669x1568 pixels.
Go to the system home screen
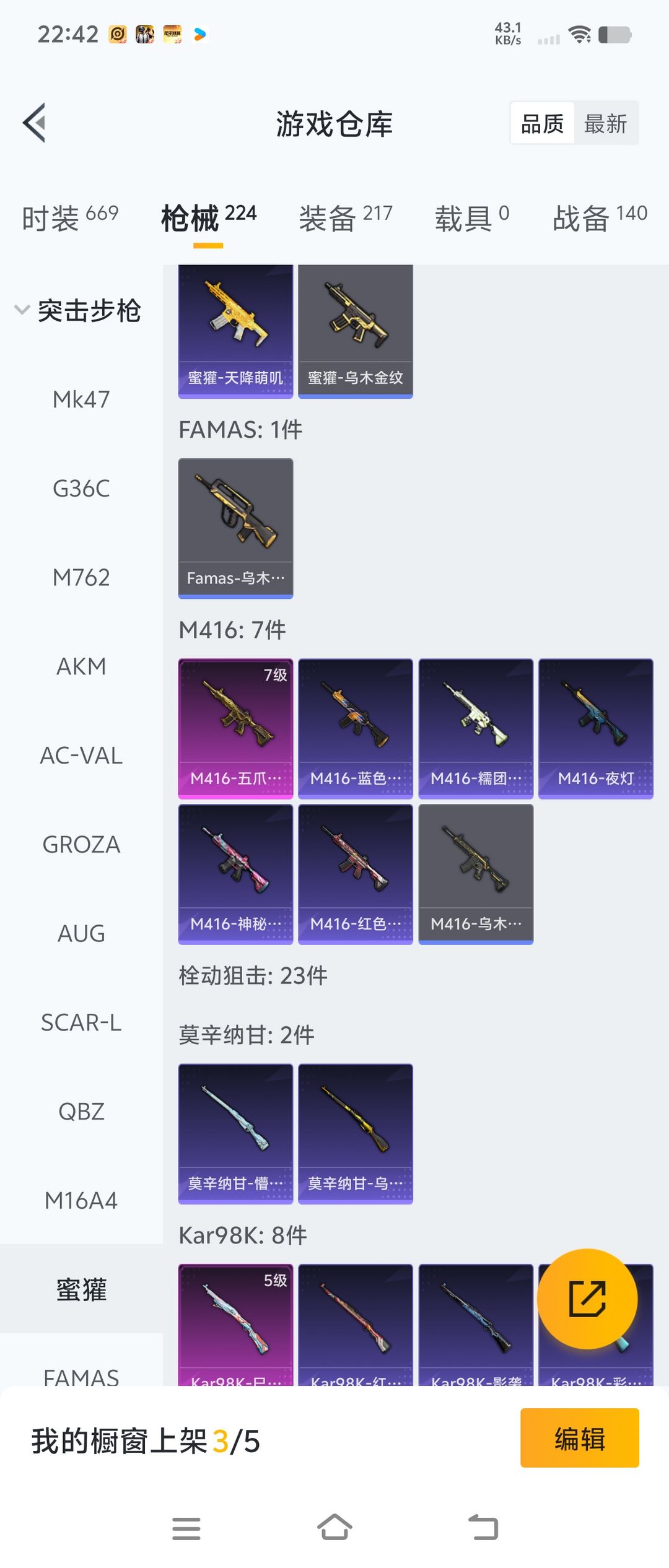[334, 1527]
